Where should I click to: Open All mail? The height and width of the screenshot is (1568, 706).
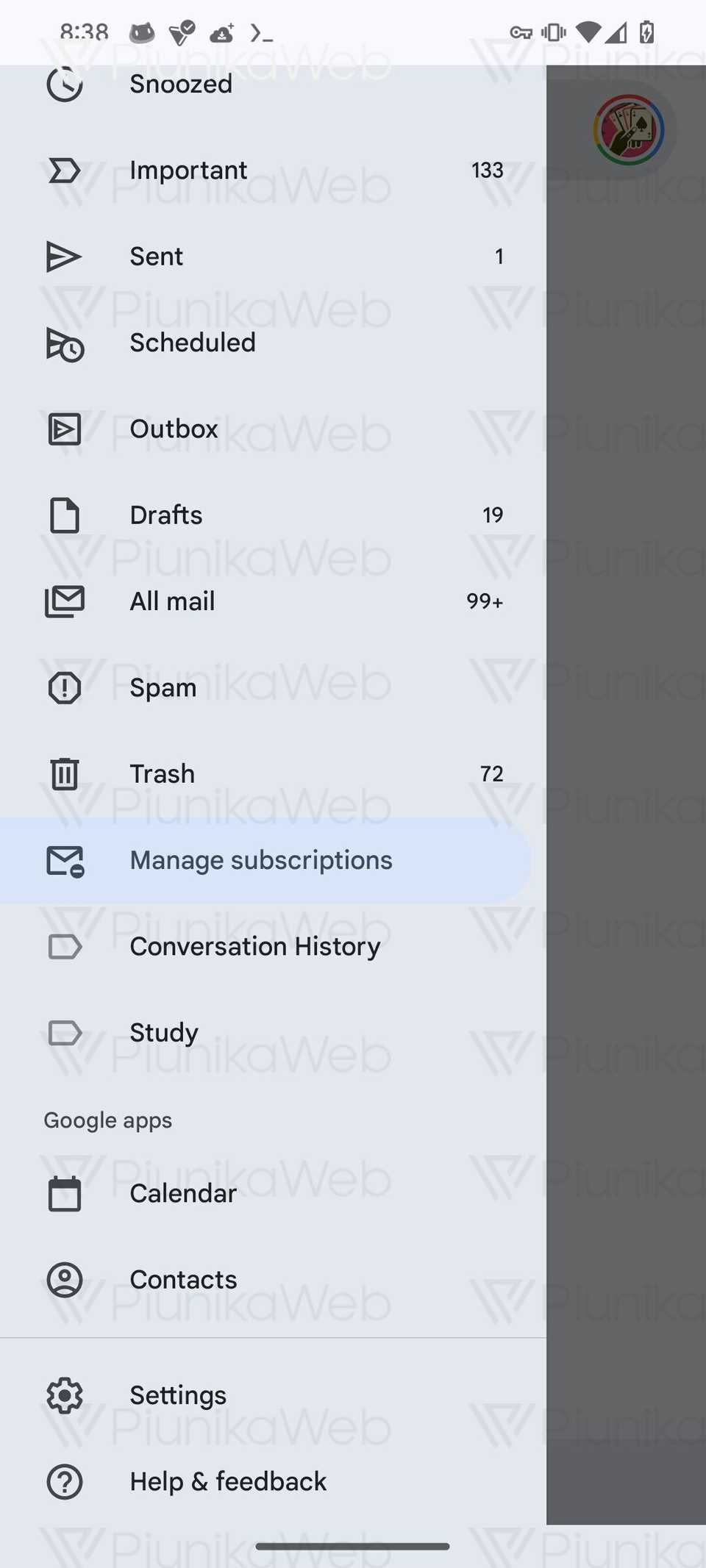(x=172, y=601)
